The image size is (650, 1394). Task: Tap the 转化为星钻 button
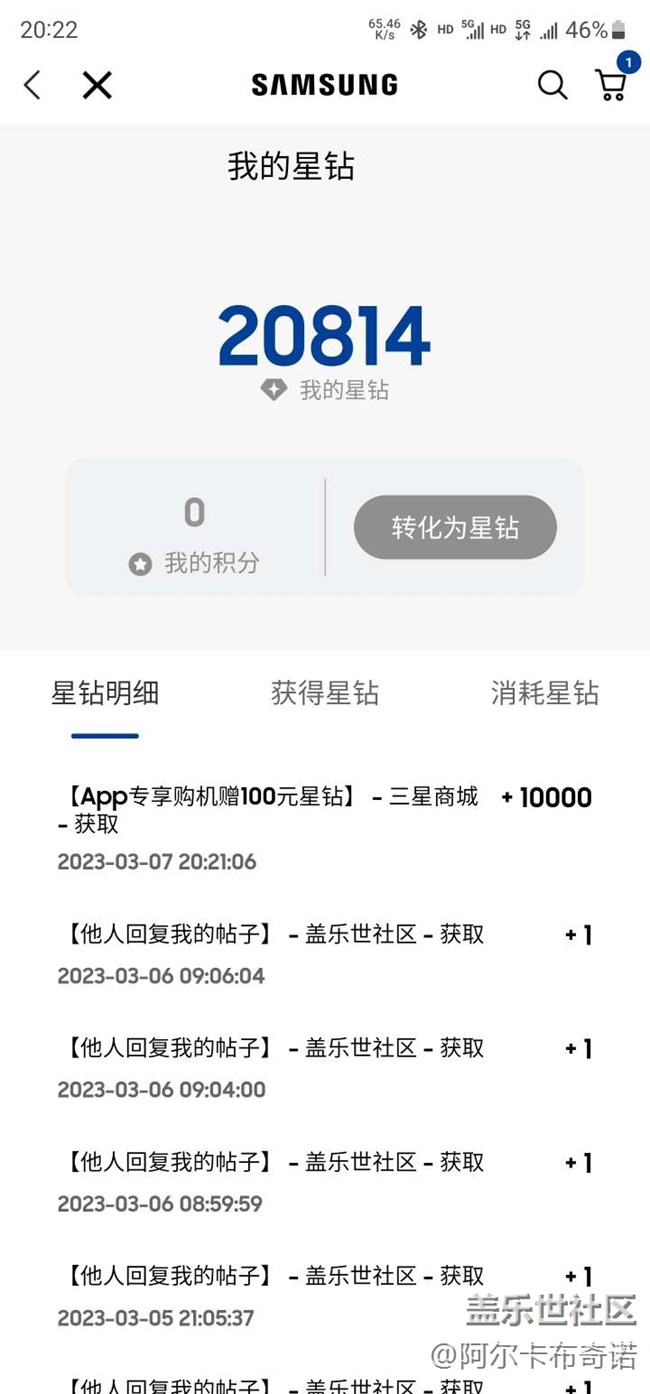pyautogui.click(x=455, y=527)
